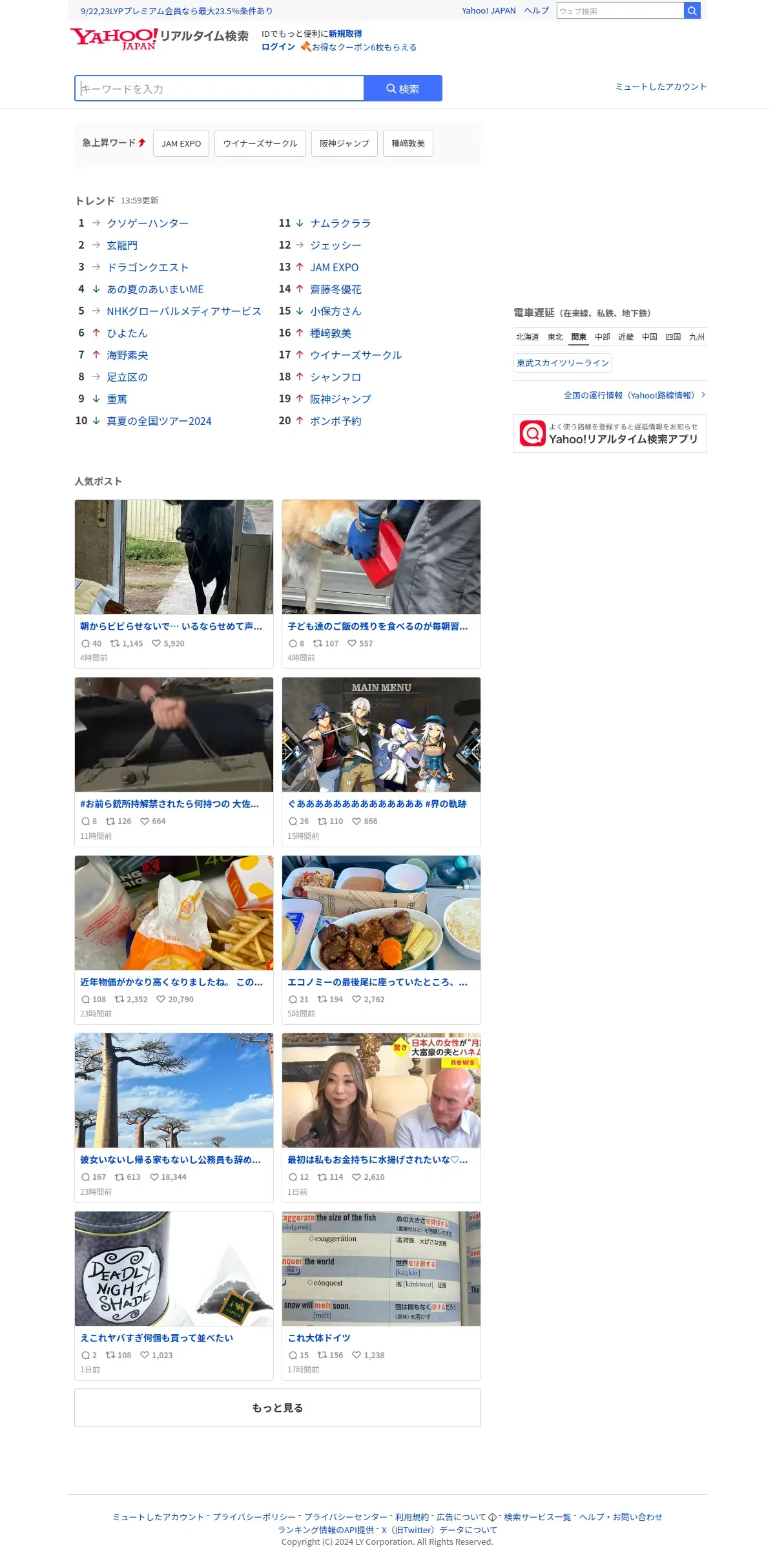Viewport: 775px width, 1568px height.
Task: Open trend ボンボ予約
Action: tap(335, 421)
